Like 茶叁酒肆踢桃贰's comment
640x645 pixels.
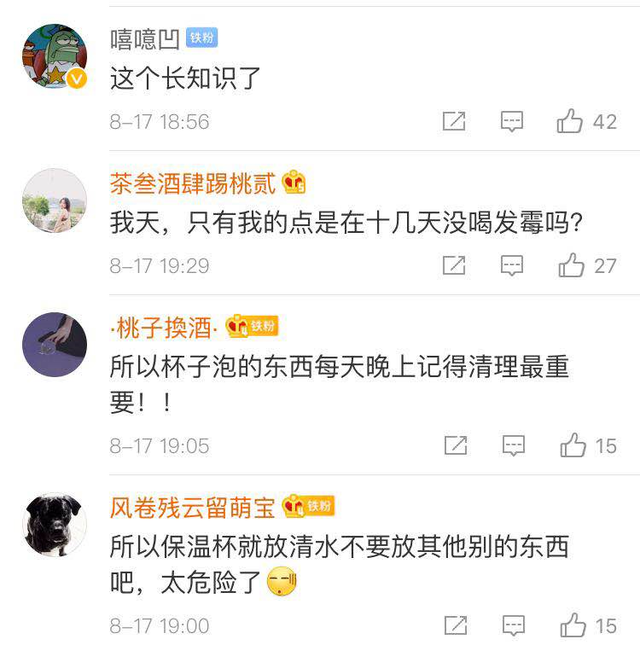click(x=571, y=265)
